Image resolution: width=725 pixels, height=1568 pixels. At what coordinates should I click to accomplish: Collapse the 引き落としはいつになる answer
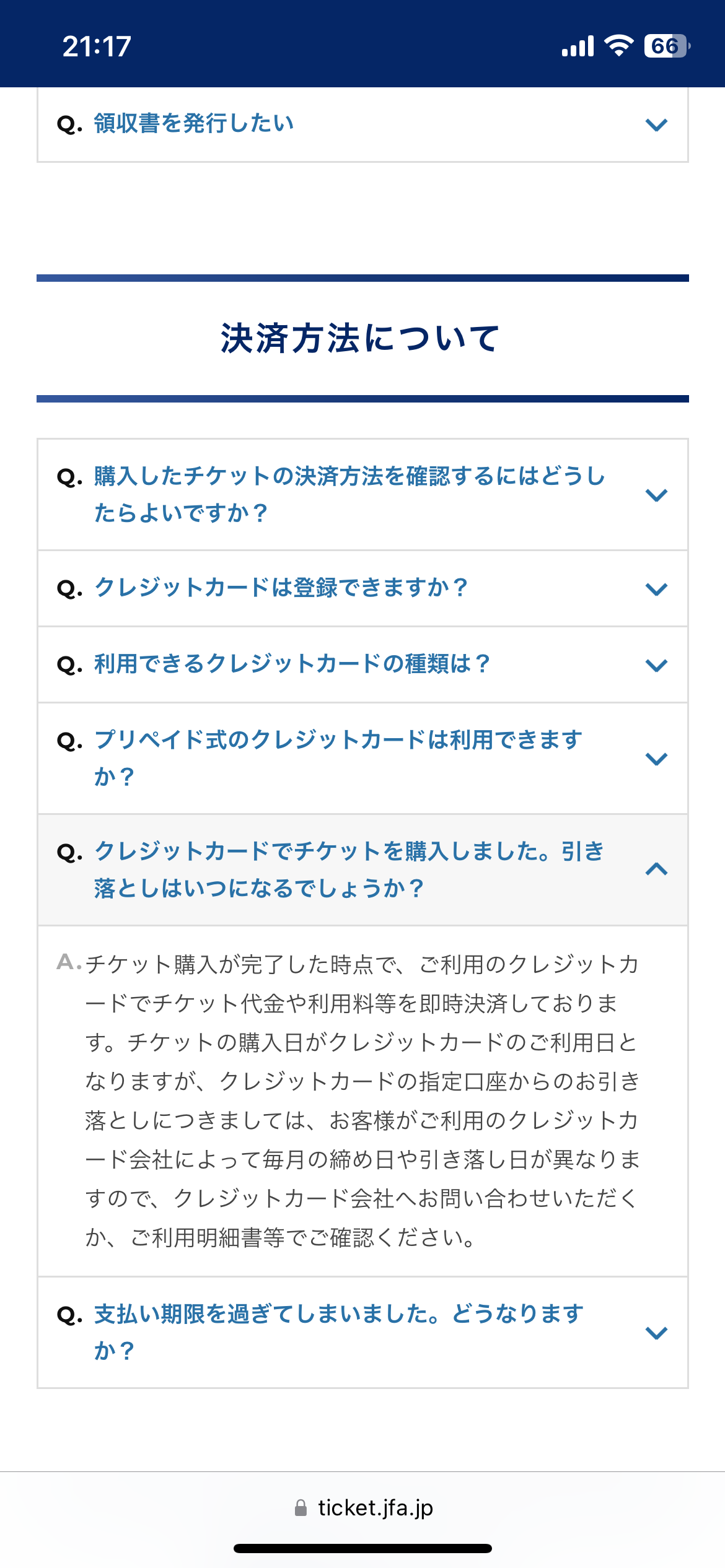coord(362,870)
